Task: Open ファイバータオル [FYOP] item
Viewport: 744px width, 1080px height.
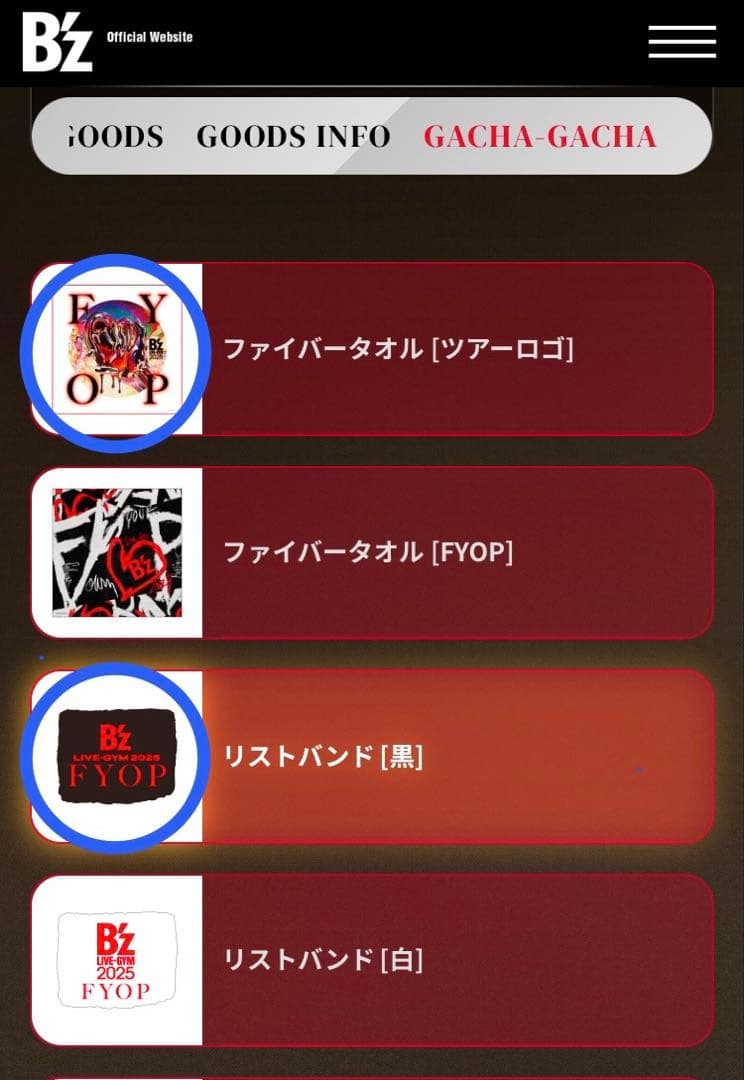Action: 367,552
